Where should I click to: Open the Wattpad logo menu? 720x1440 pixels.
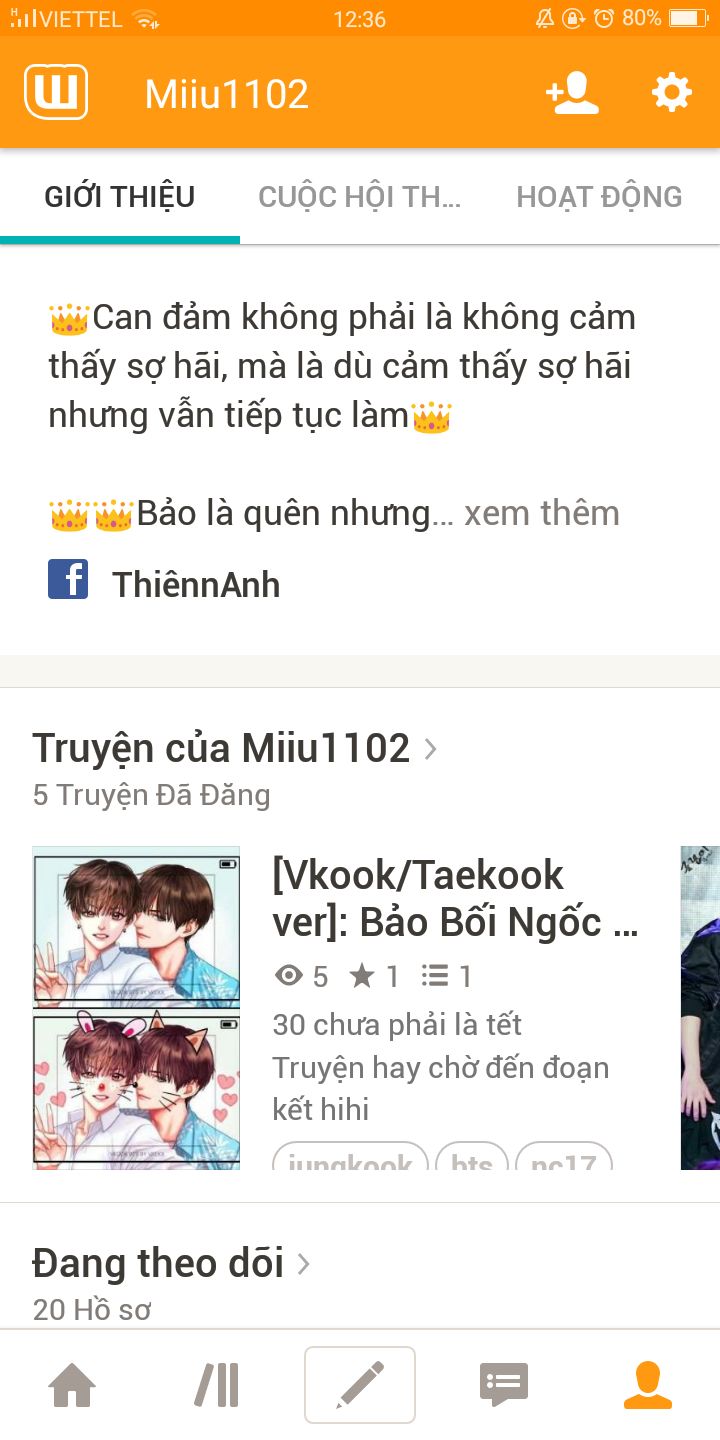click(56, 93)
